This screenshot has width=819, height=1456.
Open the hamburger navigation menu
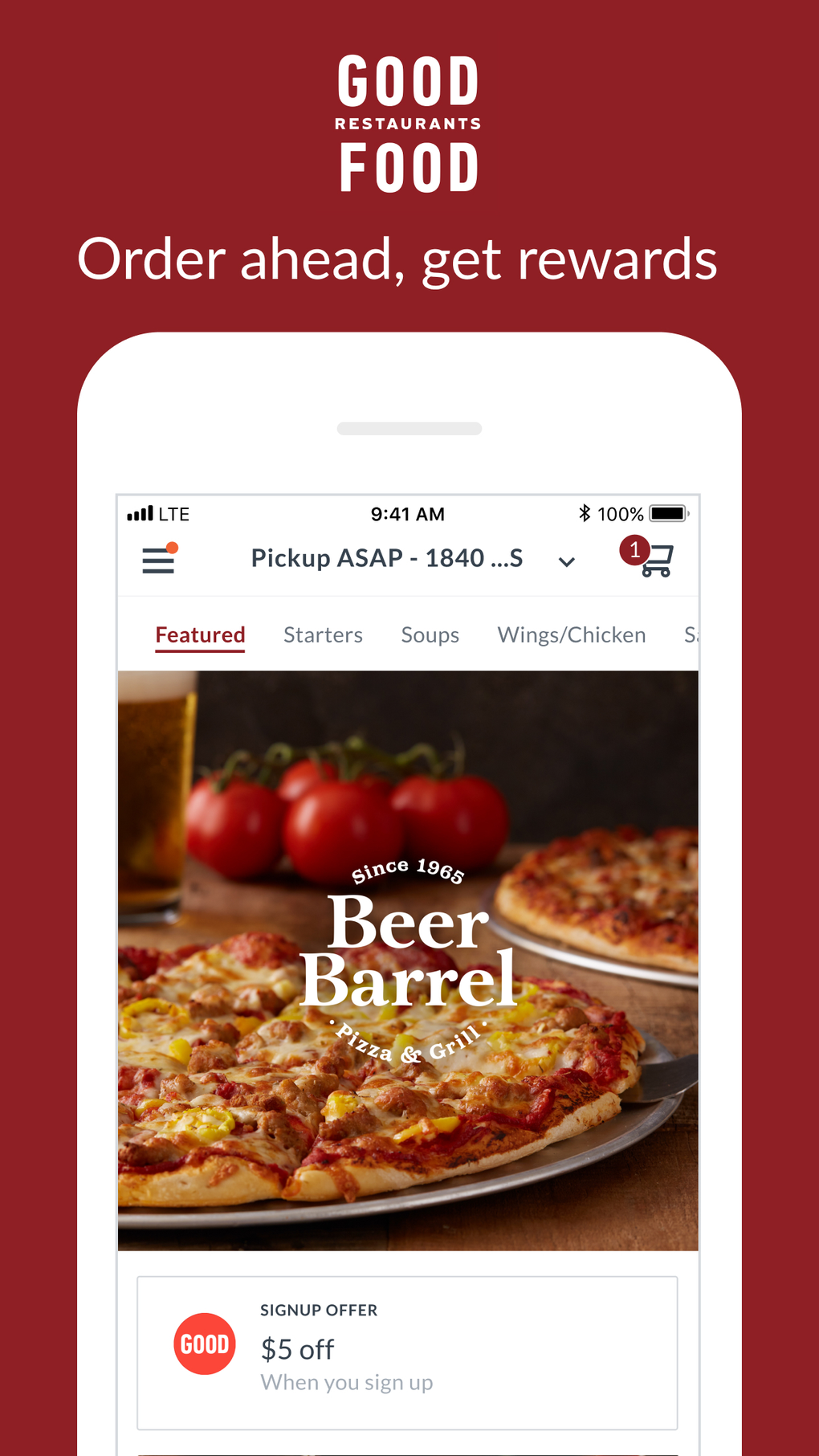coord(158,560)
